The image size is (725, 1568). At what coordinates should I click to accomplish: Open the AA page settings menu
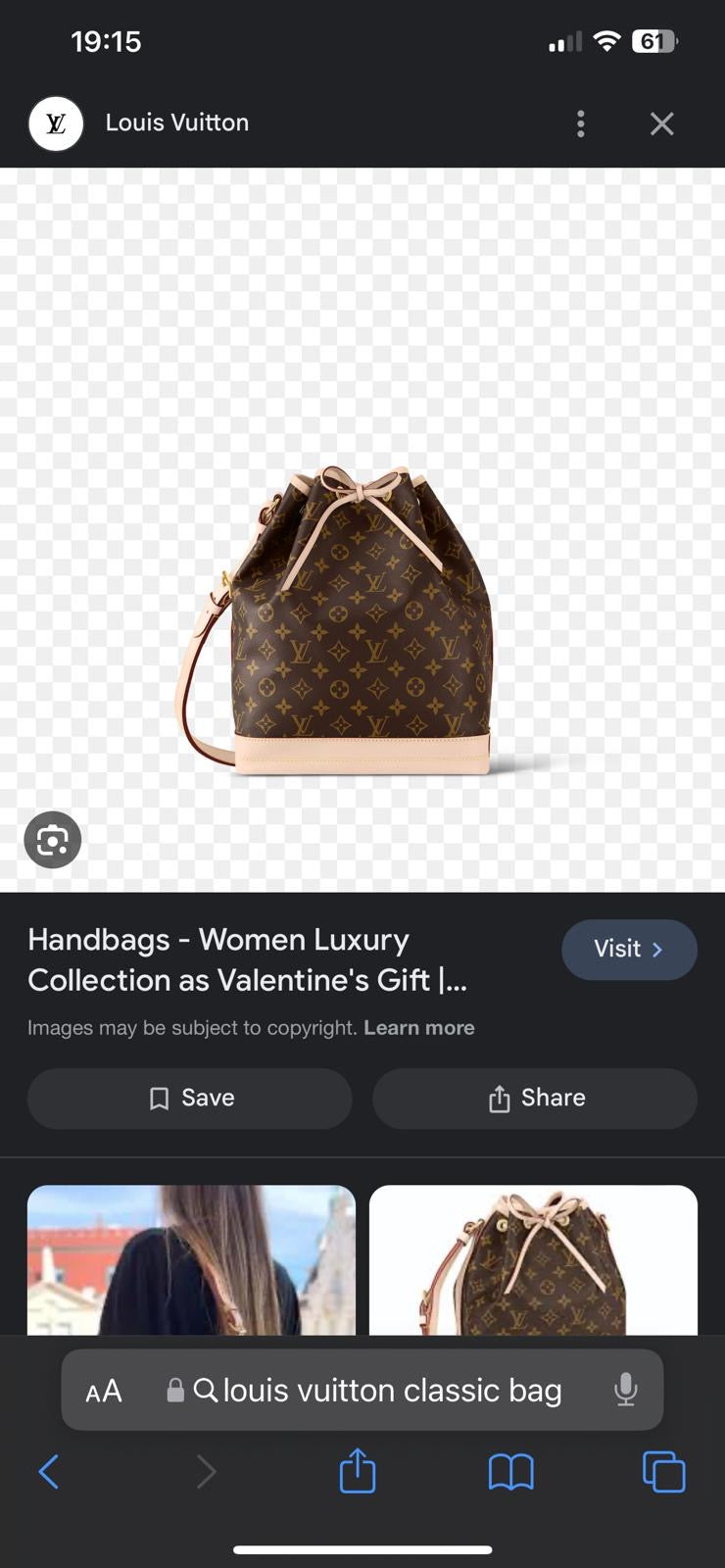104,1391
